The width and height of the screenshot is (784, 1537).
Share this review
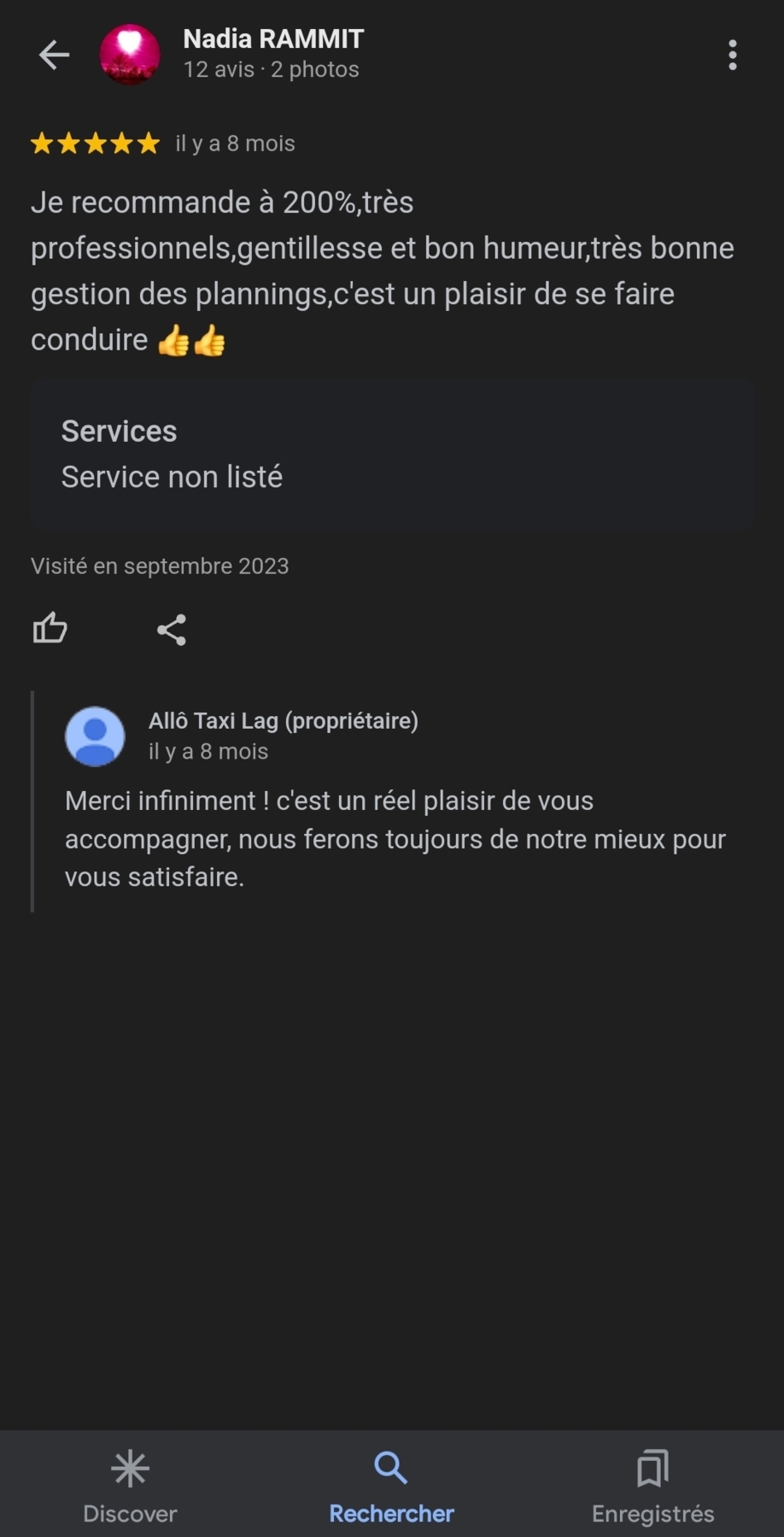tap(172, 630)
